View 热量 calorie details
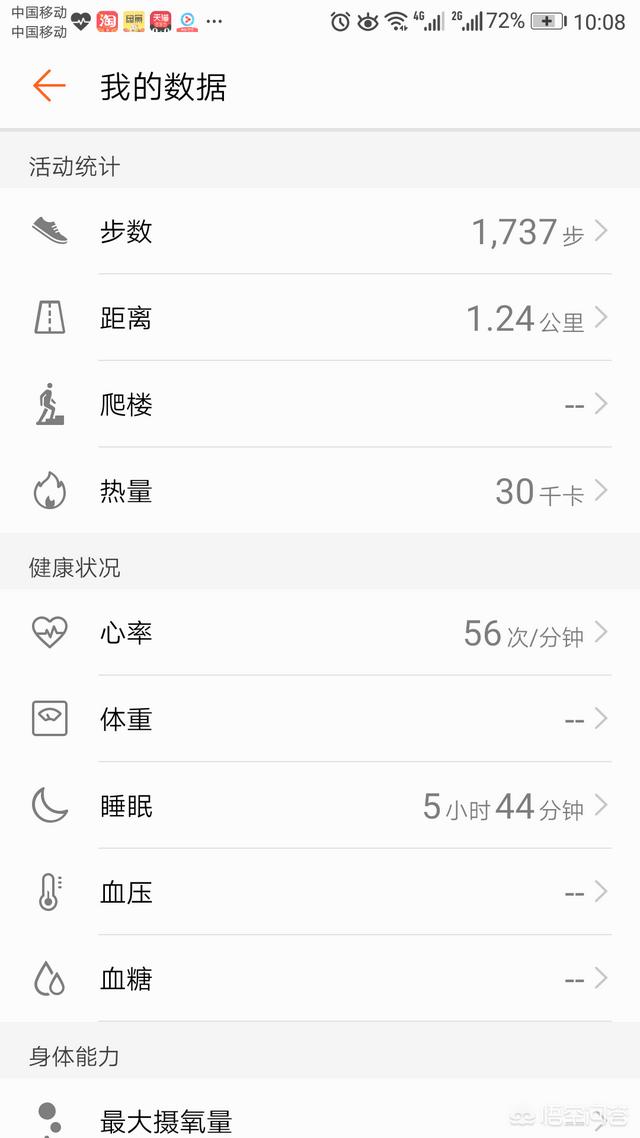Screen dimensions: 640x1138 click(320, 491)
